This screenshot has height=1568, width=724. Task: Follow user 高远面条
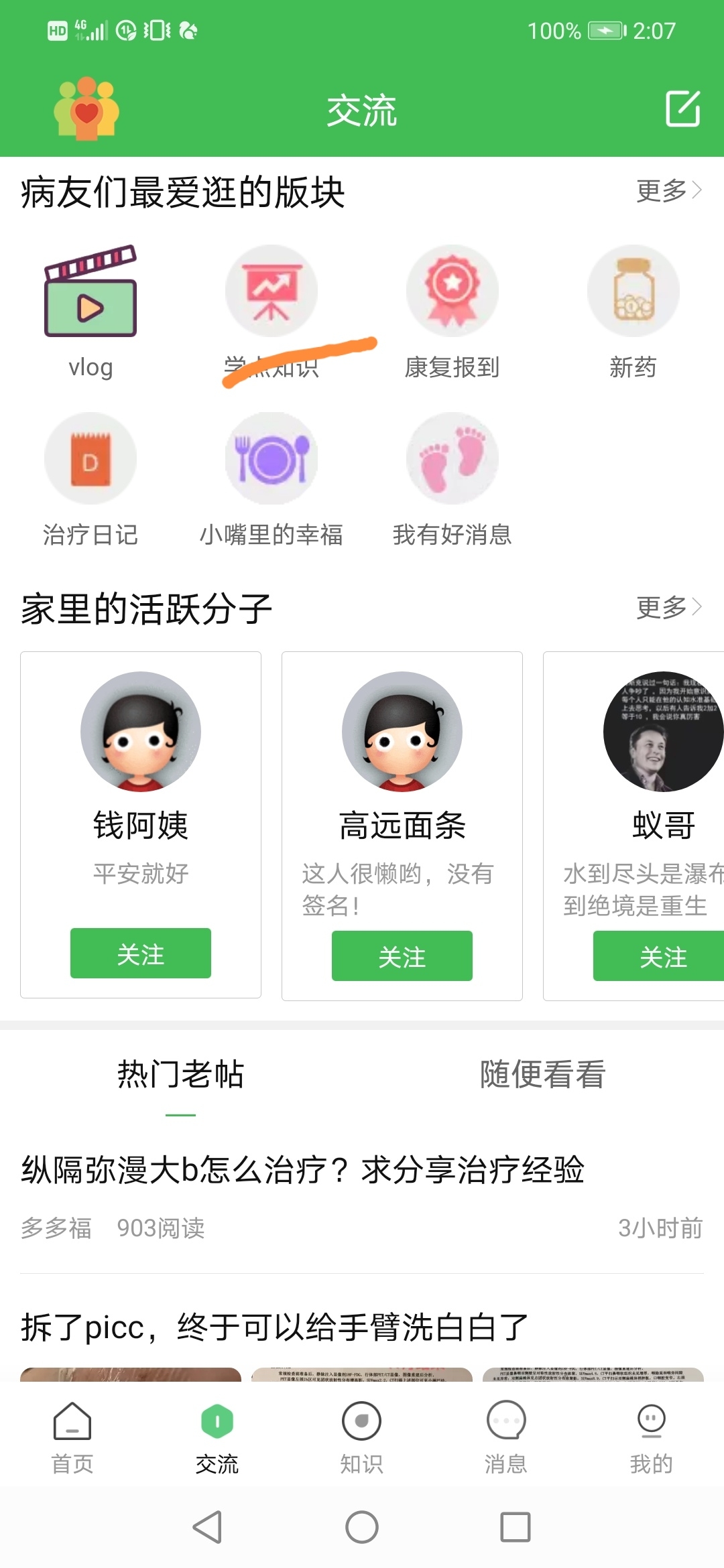pyautogui.click(x=402, y=956)
